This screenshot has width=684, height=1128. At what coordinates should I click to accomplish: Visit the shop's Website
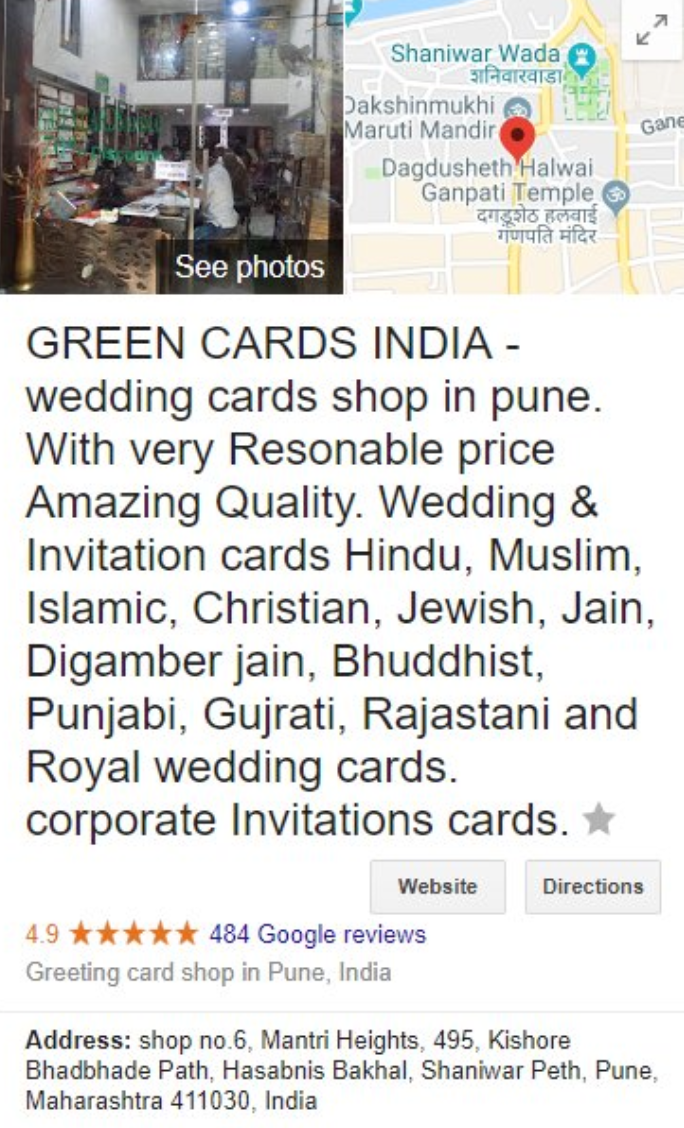pos(437,886)
